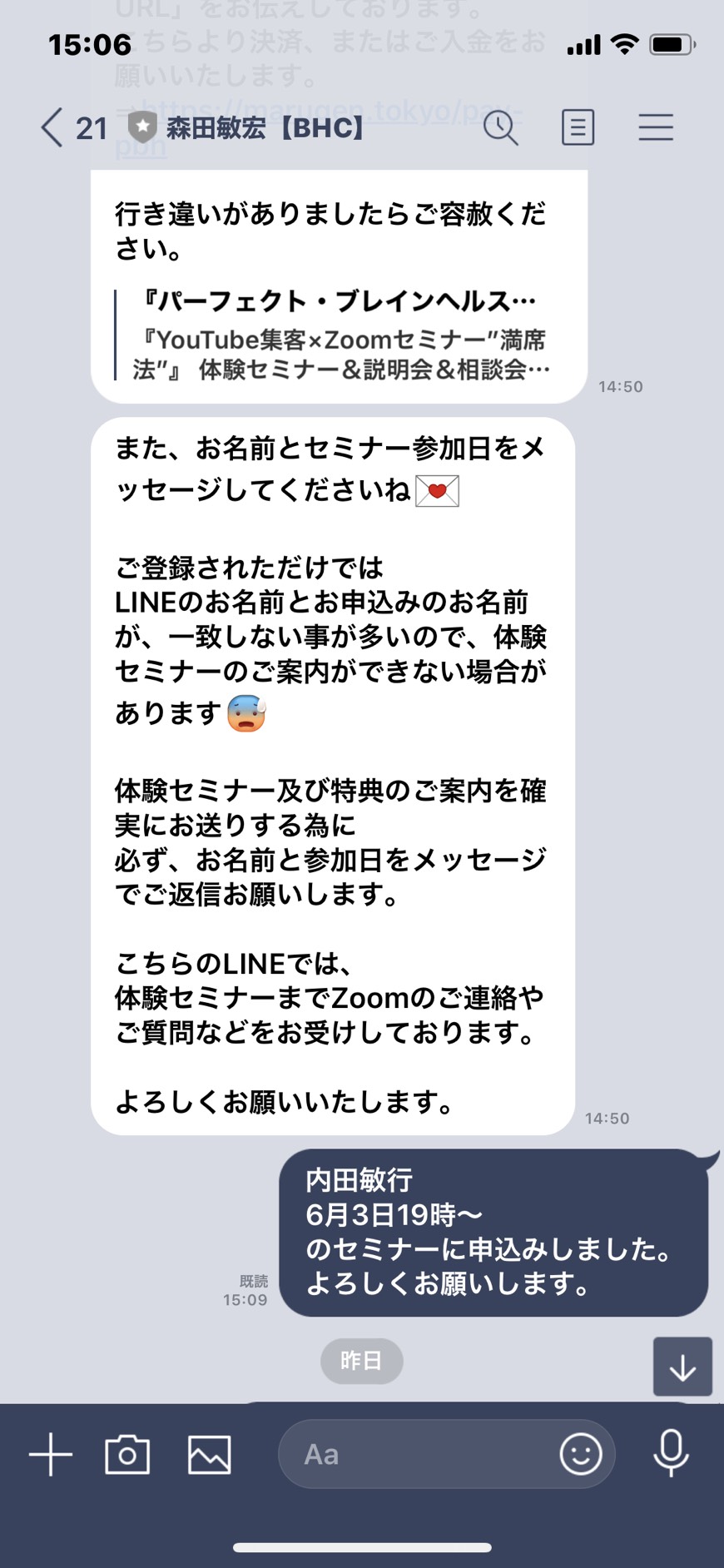Jump to latest message with down arrow
Viewport: 724px width, 1568px height.
click(682, 1366)
